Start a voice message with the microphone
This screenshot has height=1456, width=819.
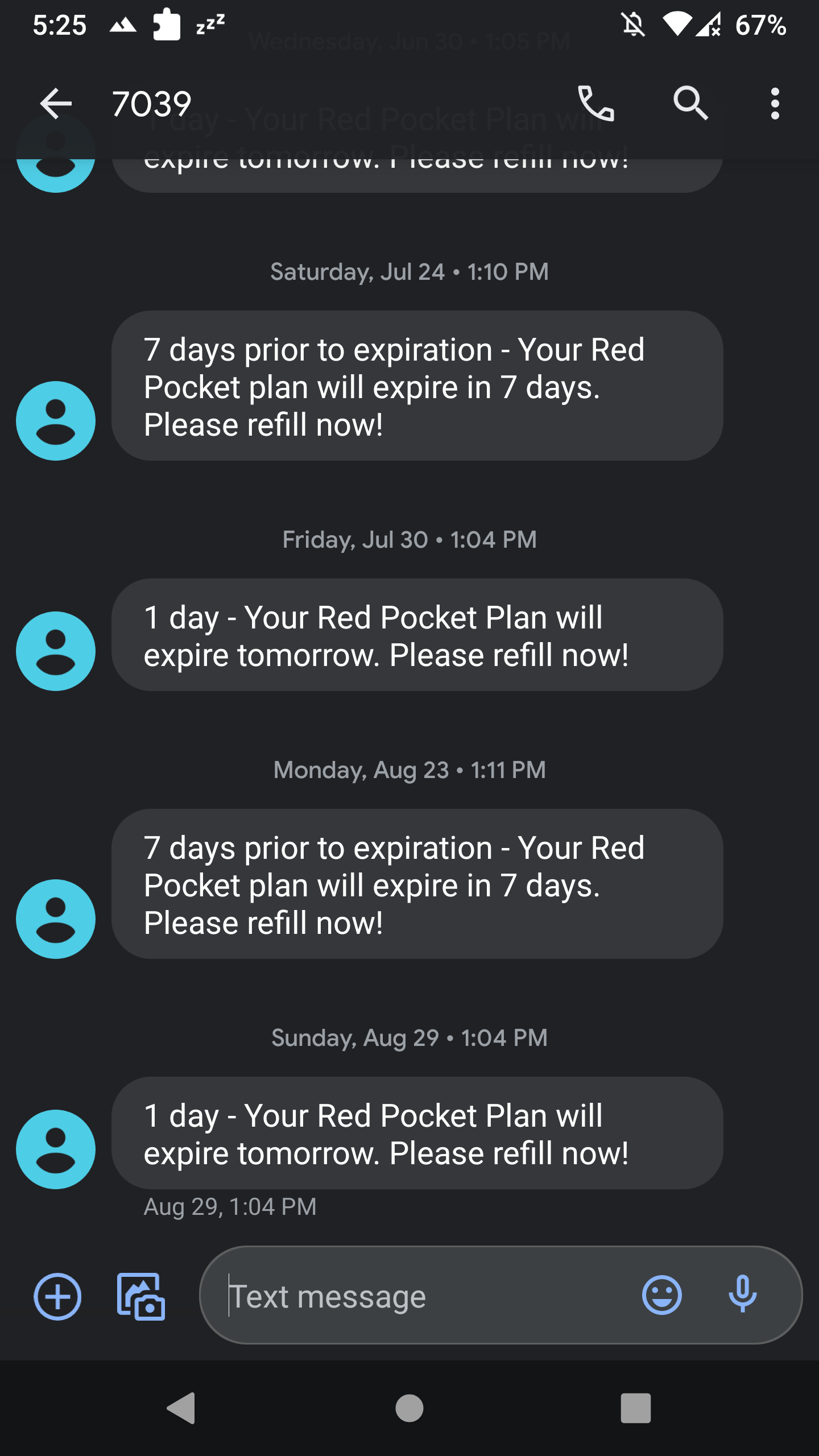[742, 1295]
